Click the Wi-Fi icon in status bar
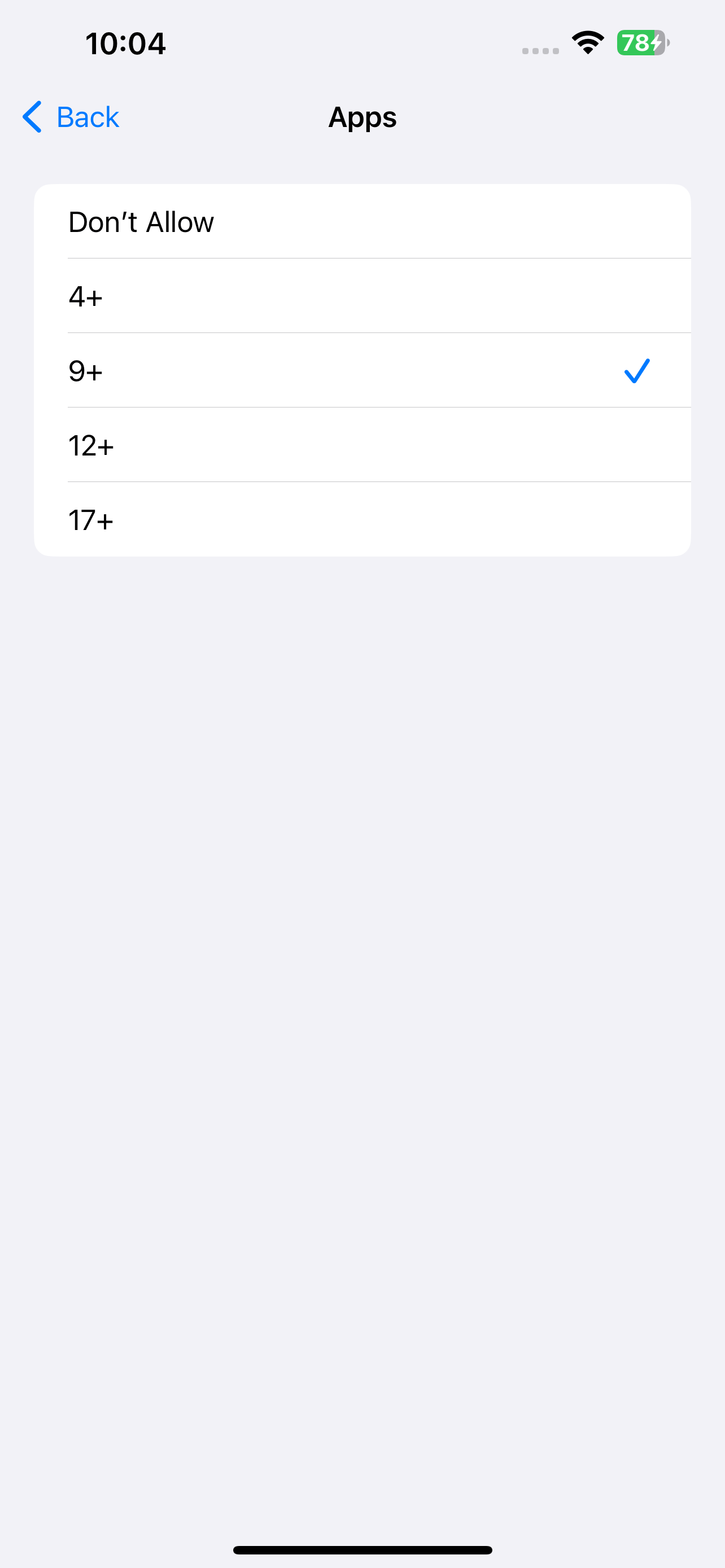The image size is (725, 1568). pyautogui.click(x=586, y=41)
